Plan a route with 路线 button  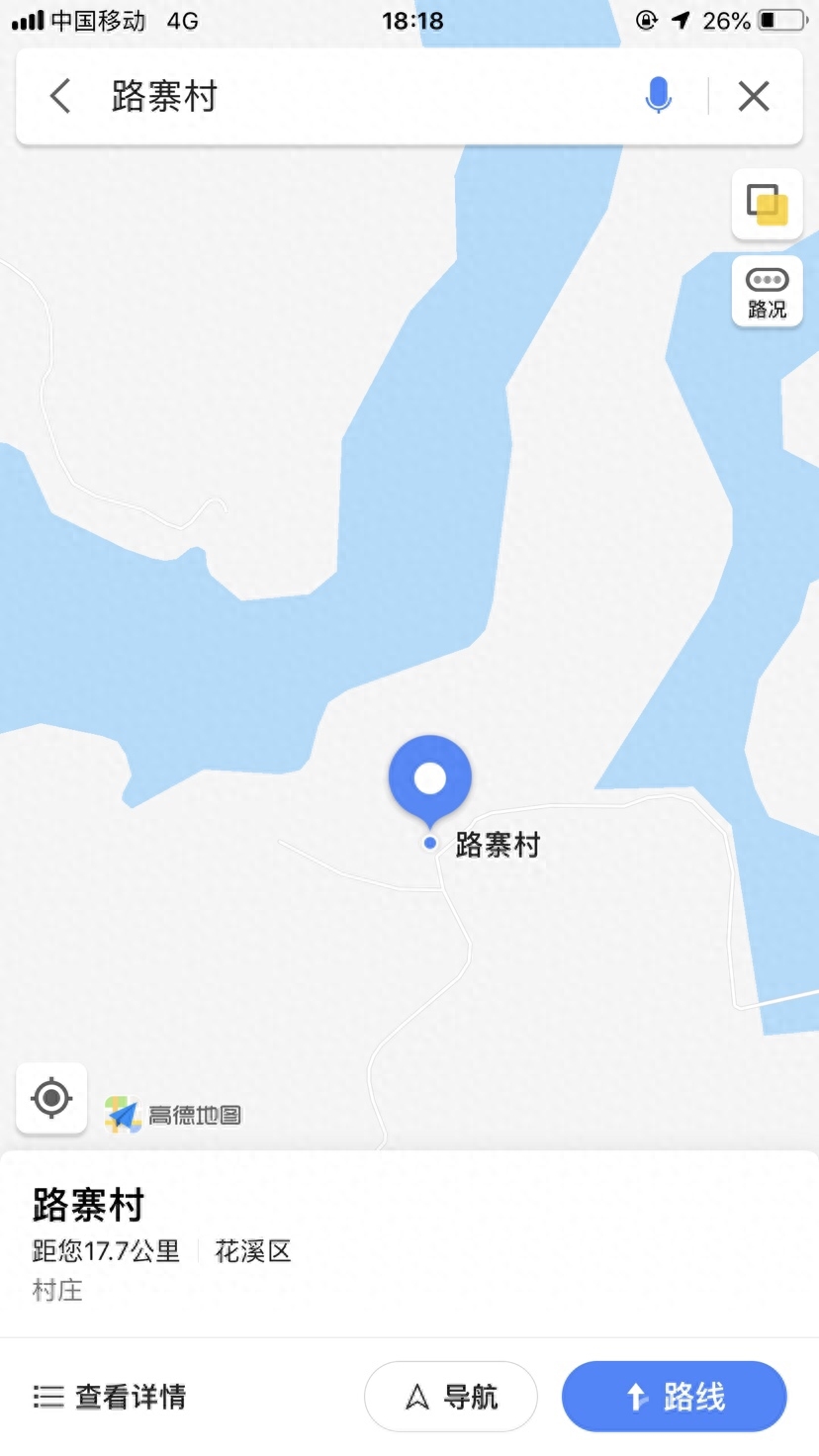pyautogui.click(x=675, y=1397)
